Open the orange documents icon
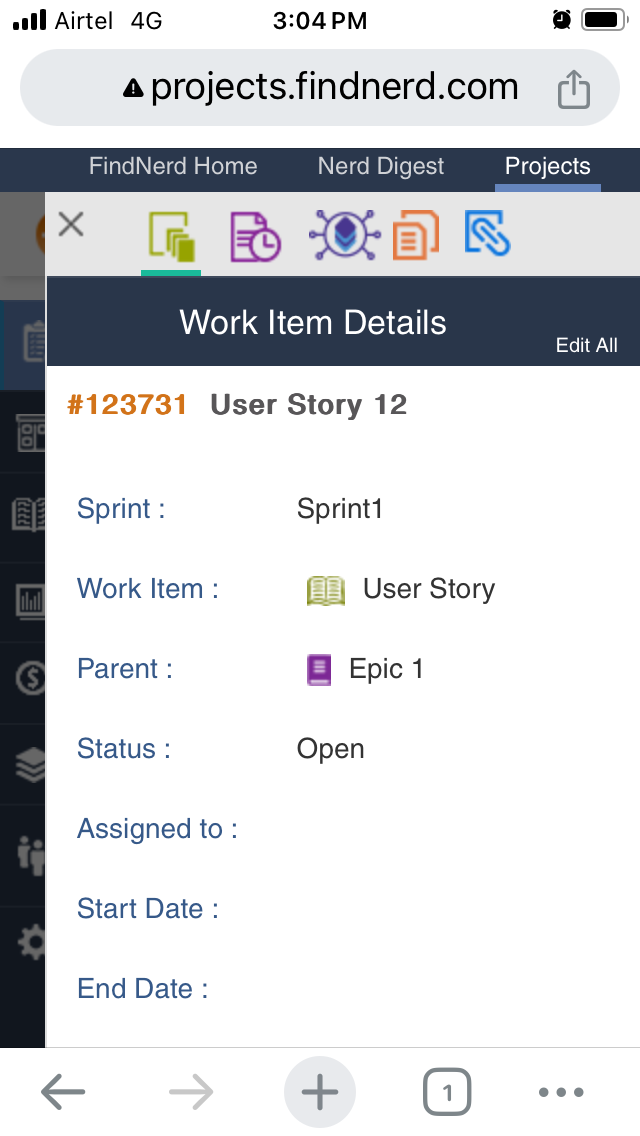The height and width of the screenshot is (1136, 640). [416, 235]
